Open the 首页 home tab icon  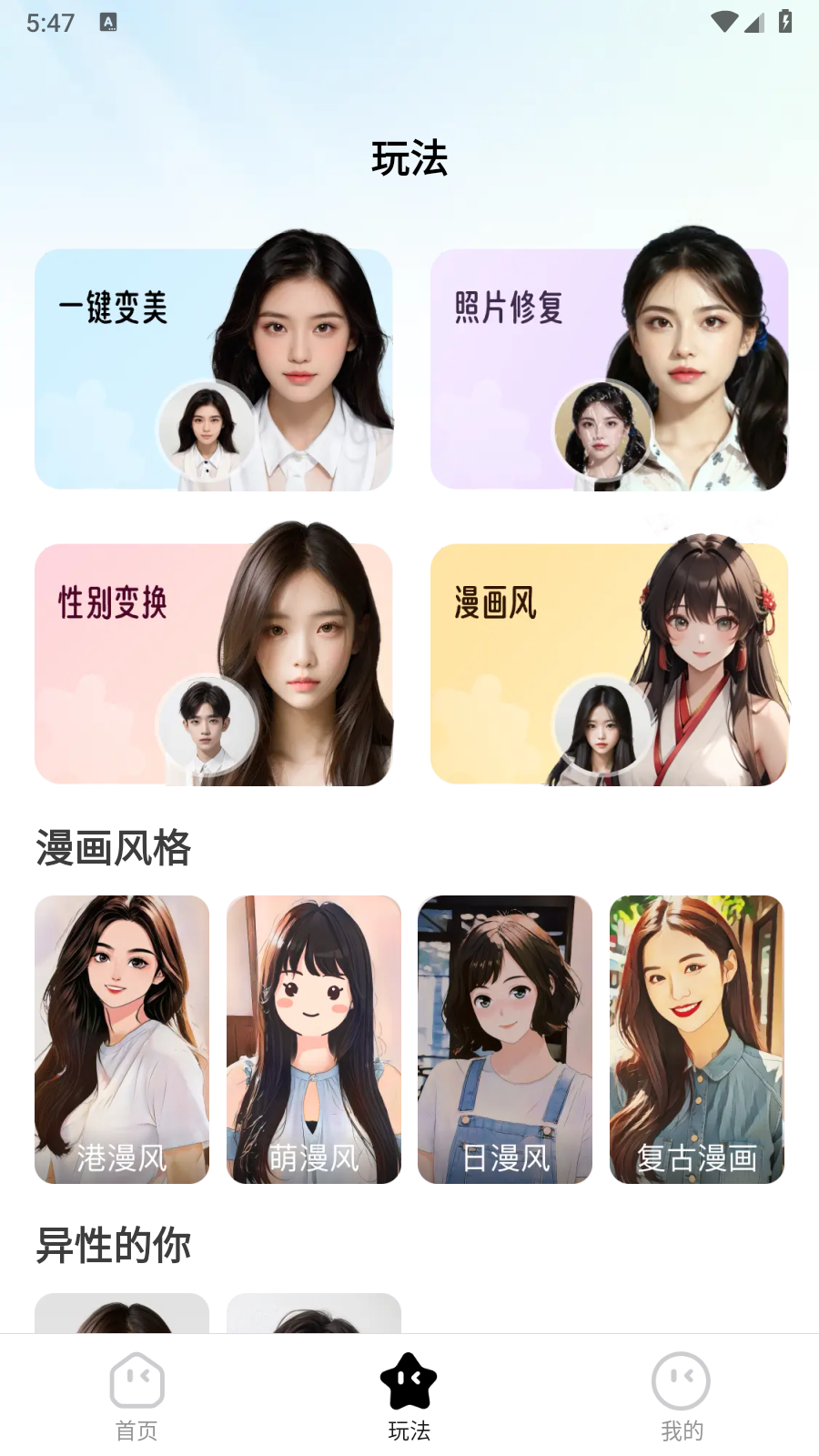point(136,1381)
